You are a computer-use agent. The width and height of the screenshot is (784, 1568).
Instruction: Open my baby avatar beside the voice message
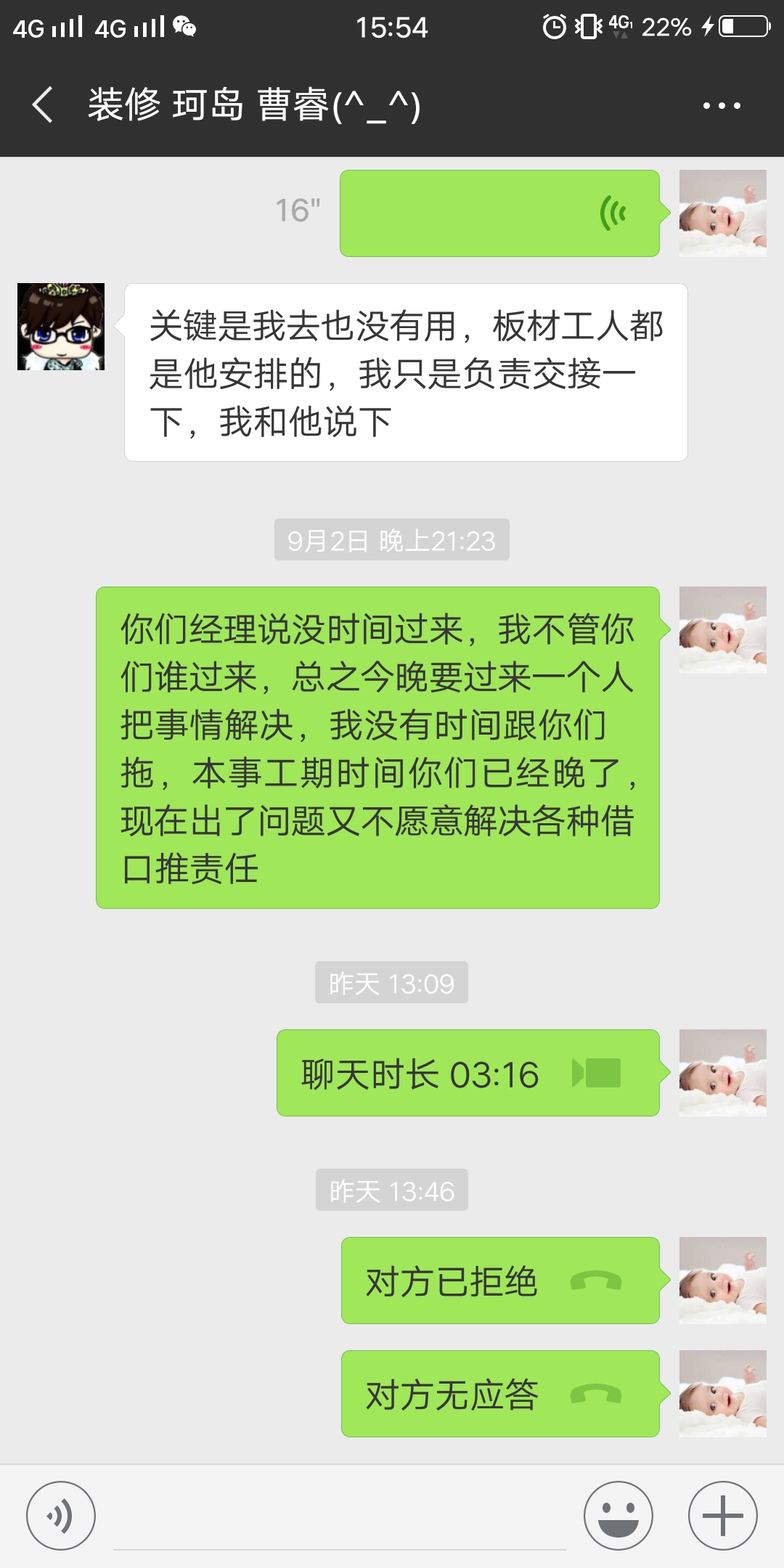pos(723,213)
